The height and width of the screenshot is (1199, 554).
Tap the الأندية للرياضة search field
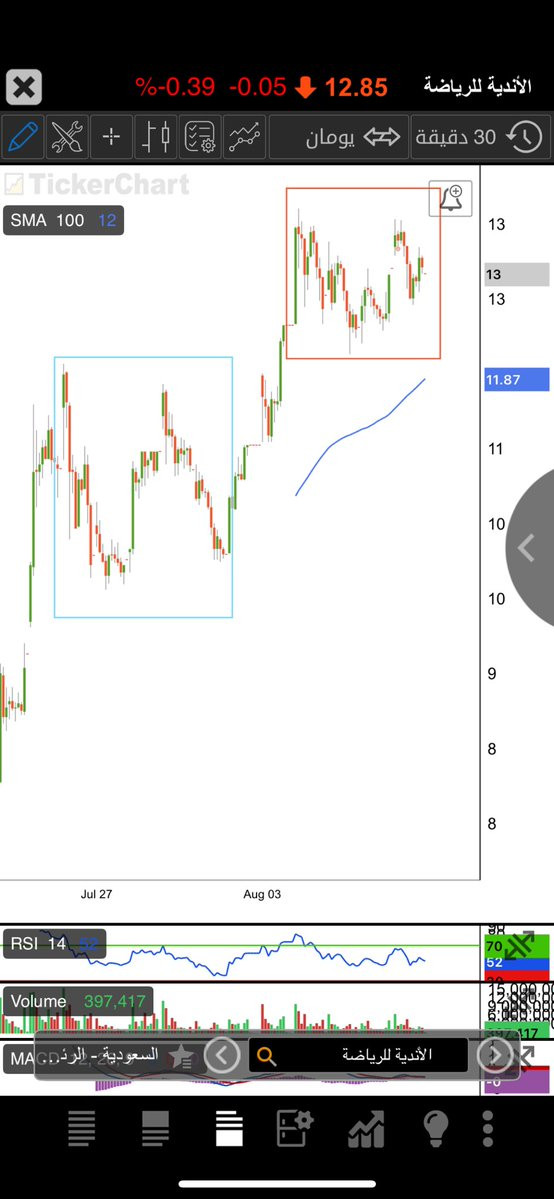[358, 1055]
